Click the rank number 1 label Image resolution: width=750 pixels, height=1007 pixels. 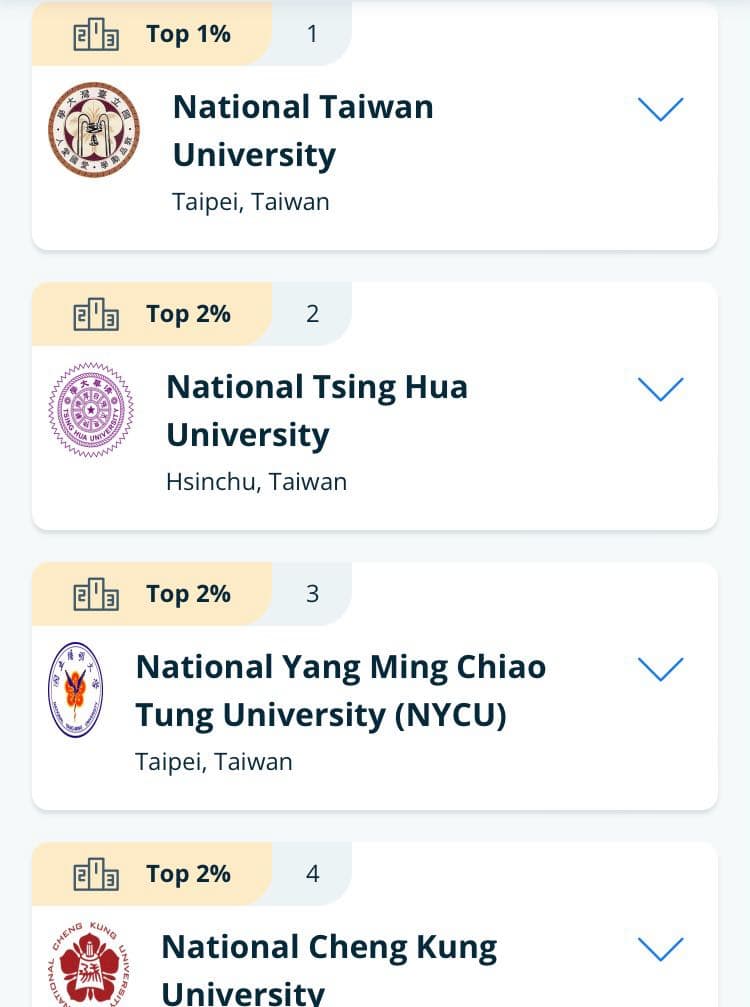(x=312, y=33)
